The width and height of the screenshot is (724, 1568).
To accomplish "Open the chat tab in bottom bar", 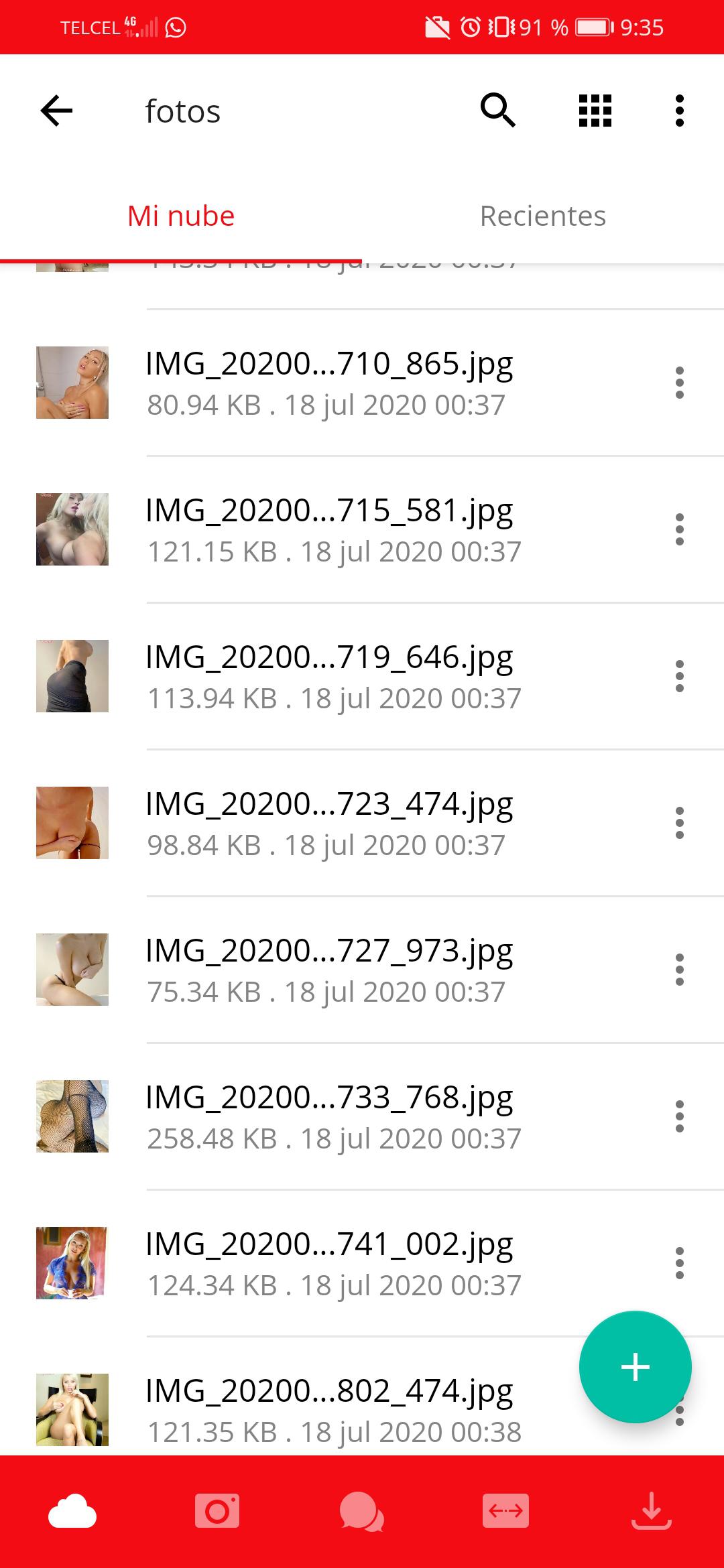I will [x=362, y=1512].
